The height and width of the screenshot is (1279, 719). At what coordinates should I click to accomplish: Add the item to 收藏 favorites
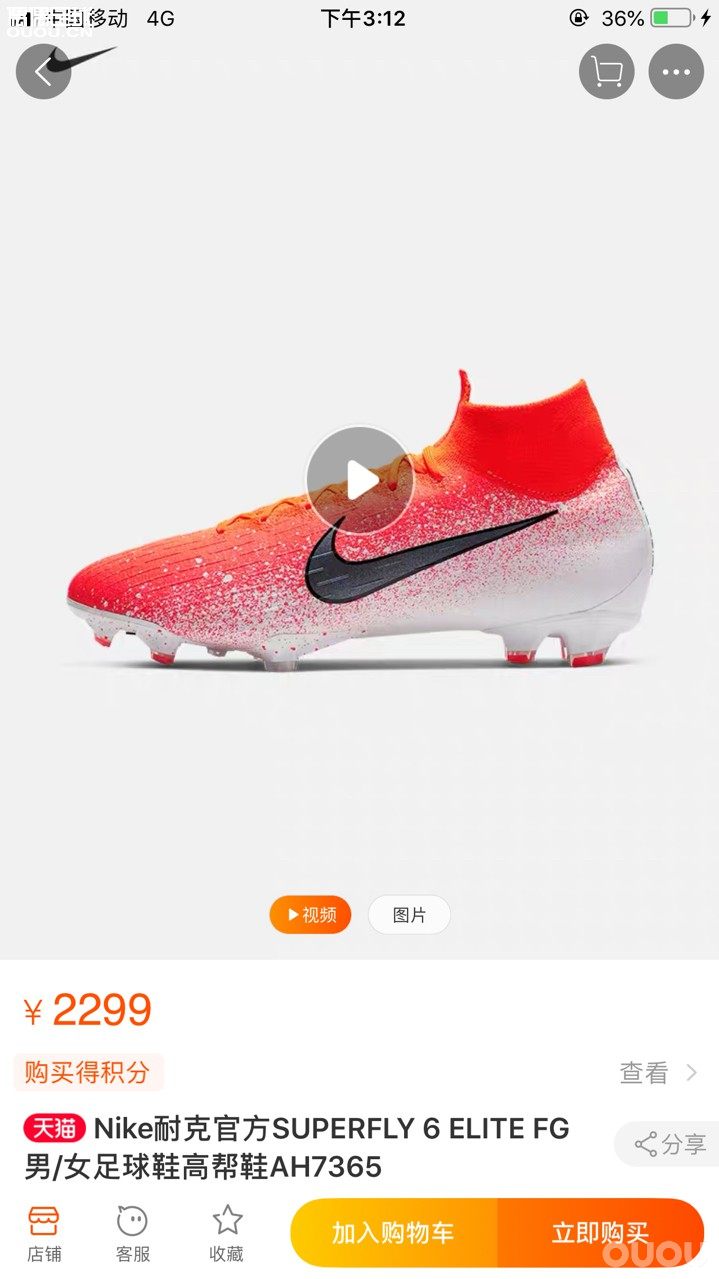227,1233
